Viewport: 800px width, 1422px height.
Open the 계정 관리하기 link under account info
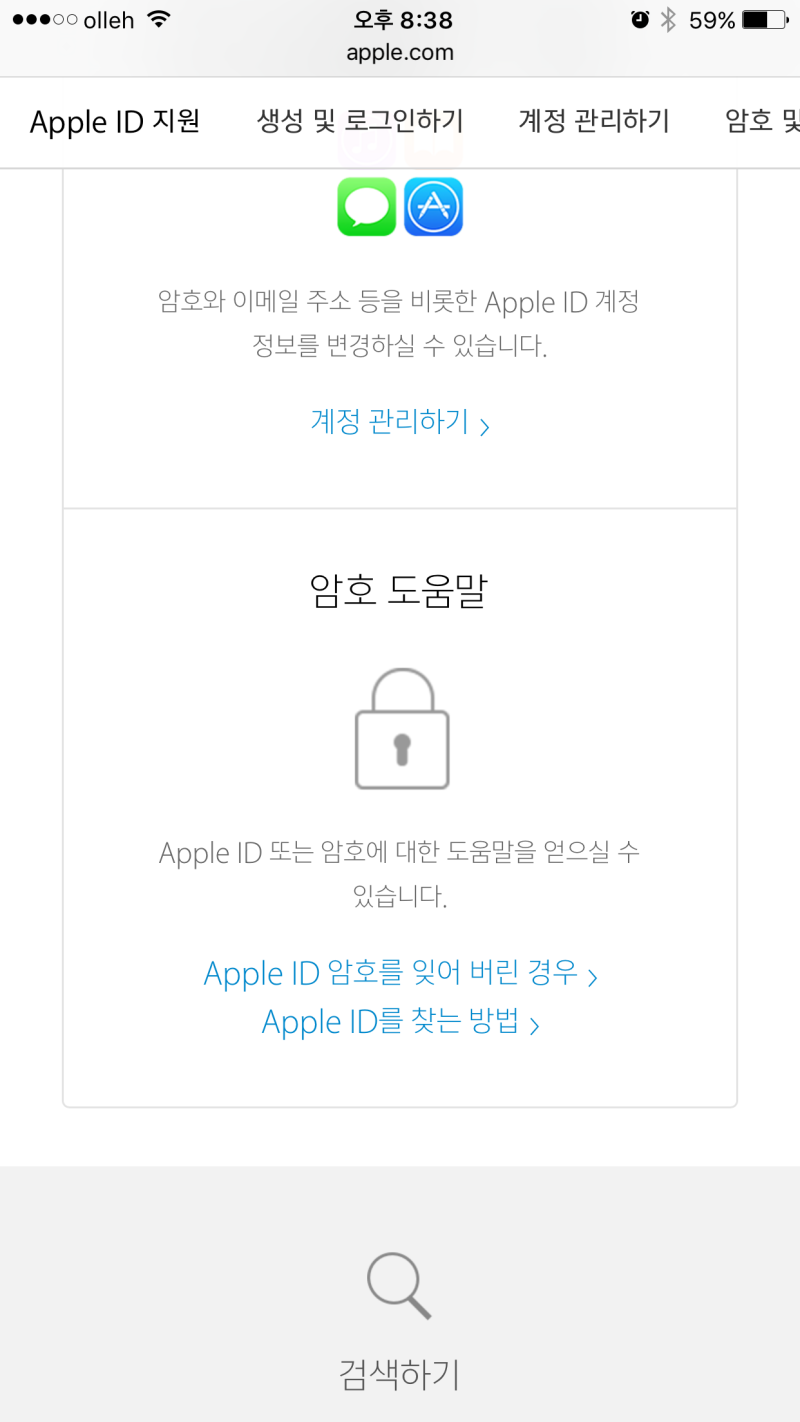coord(400,422)
